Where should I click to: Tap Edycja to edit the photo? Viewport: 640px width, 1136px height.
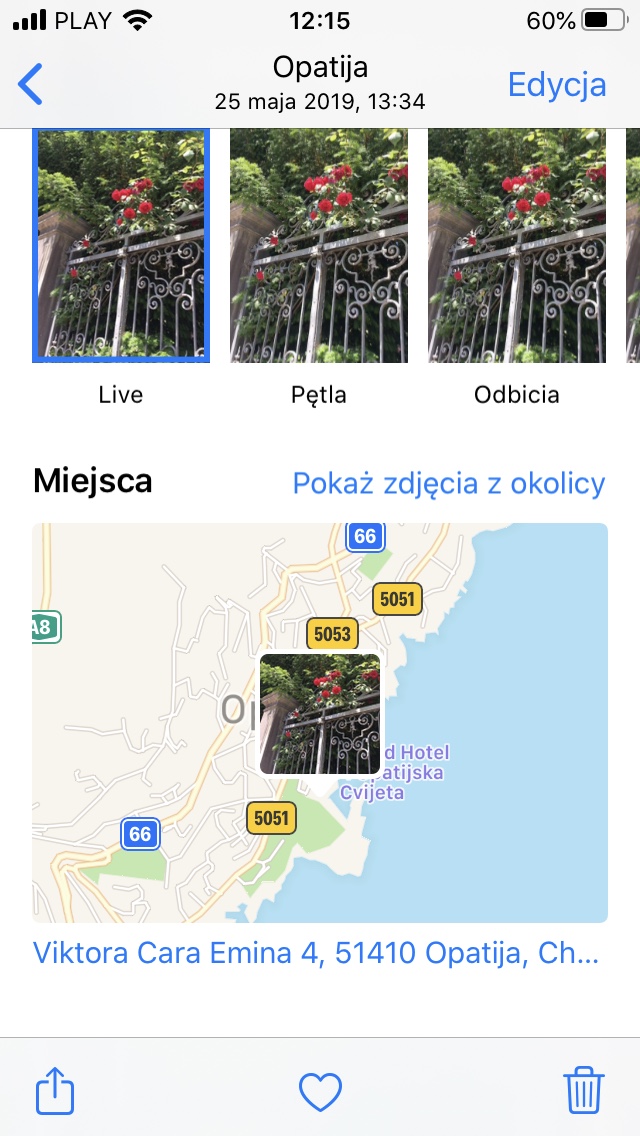click(x=557, y=84)
